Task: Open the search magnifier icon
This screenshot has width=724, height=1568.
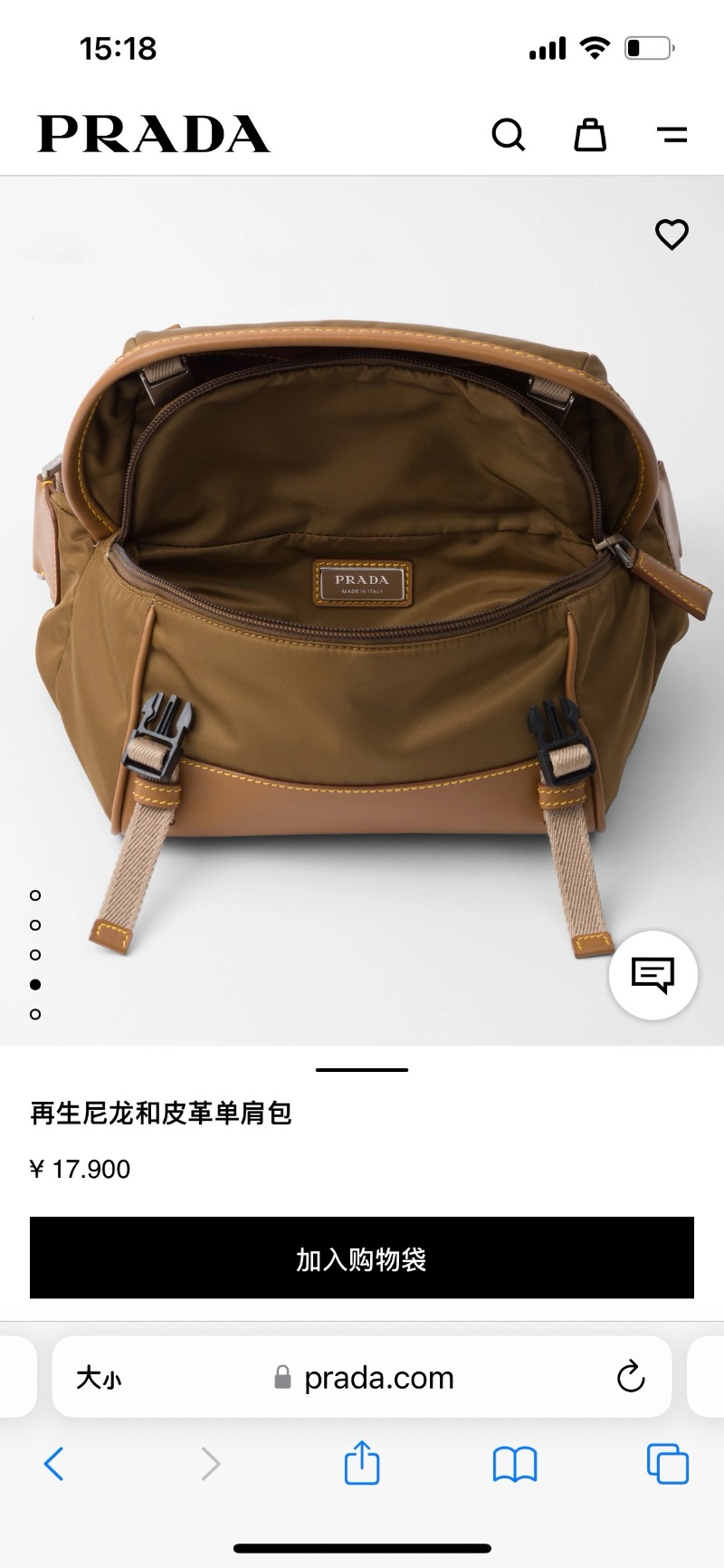Action: pos(508,136)
